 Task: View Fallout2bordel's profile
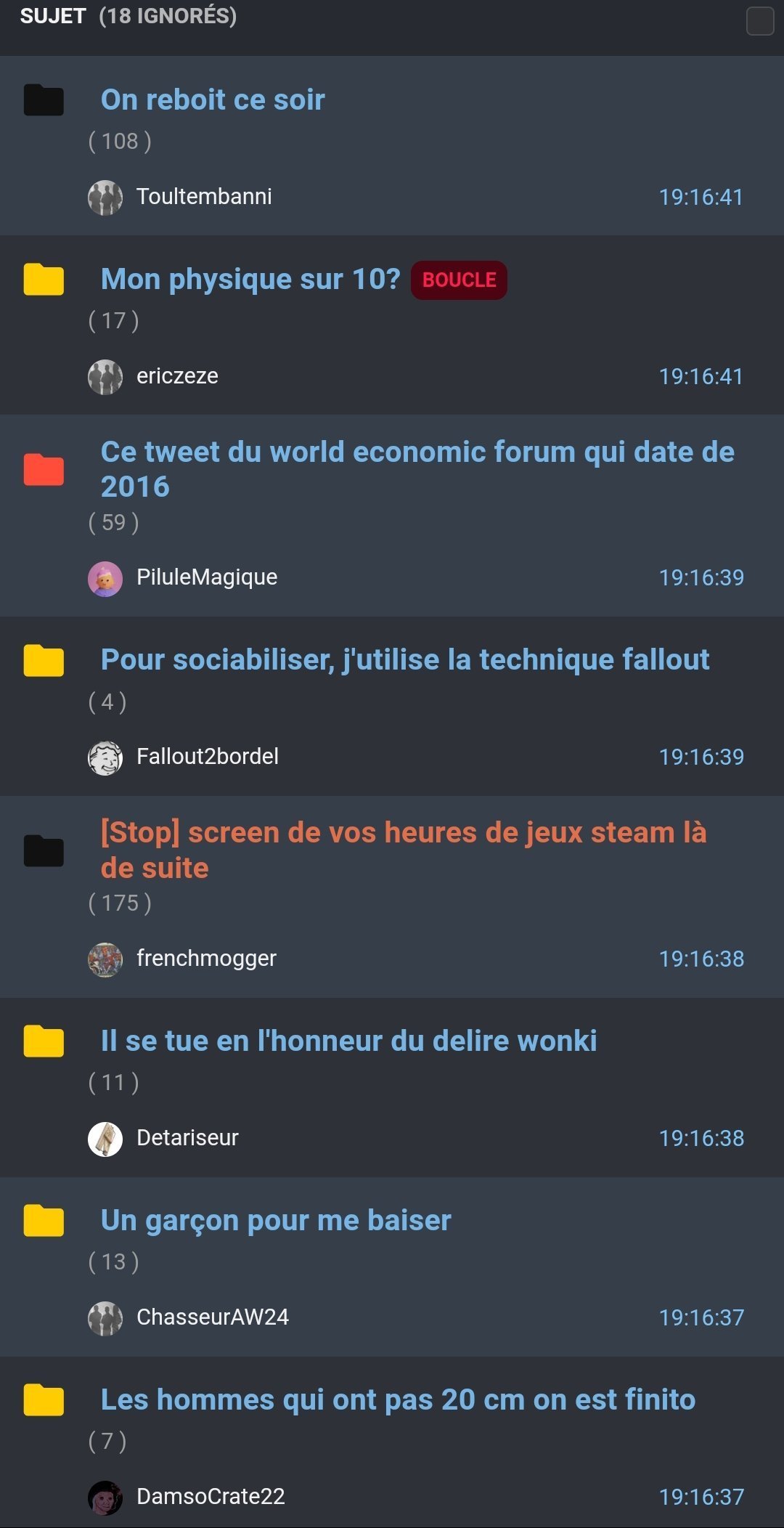[208, 757]
